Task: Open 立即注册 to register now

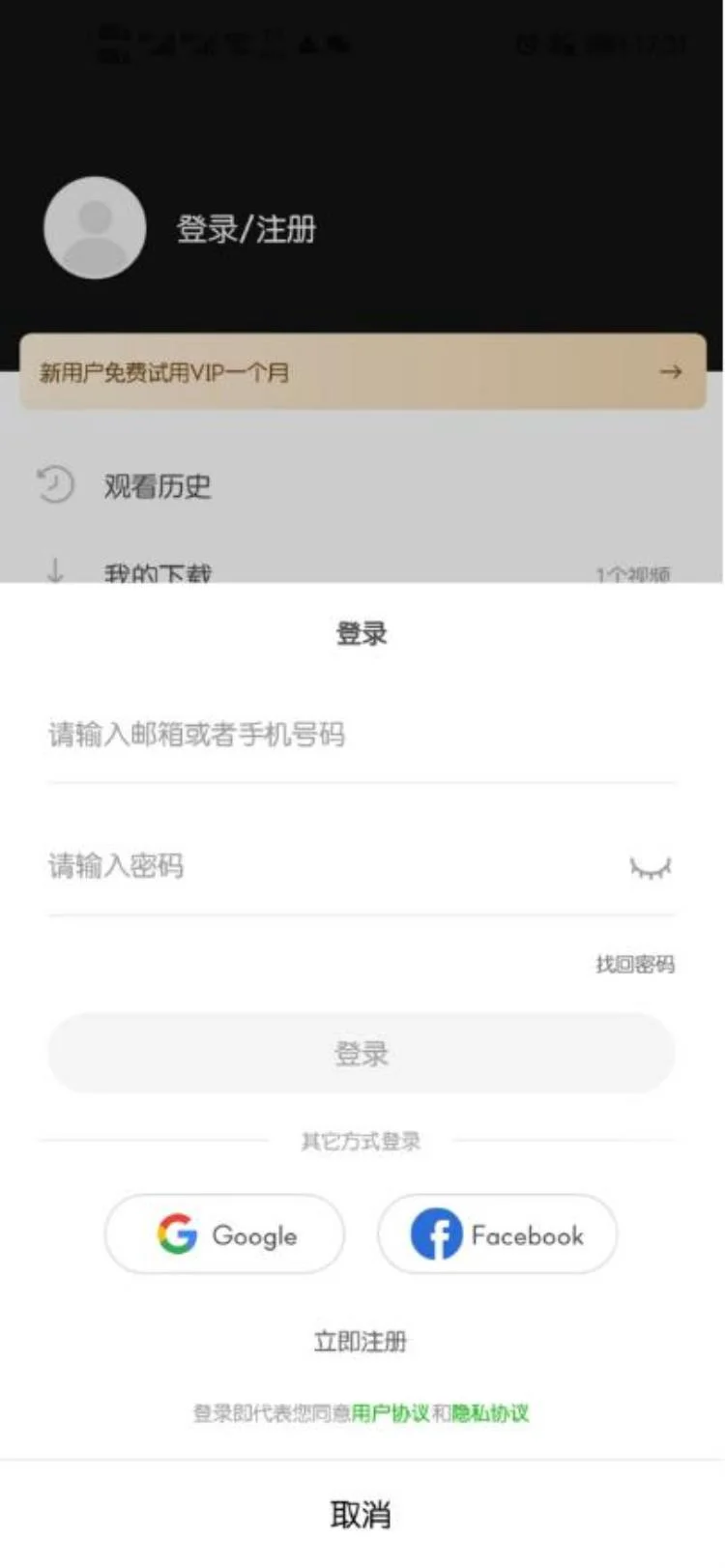Action: point(361,1341)
